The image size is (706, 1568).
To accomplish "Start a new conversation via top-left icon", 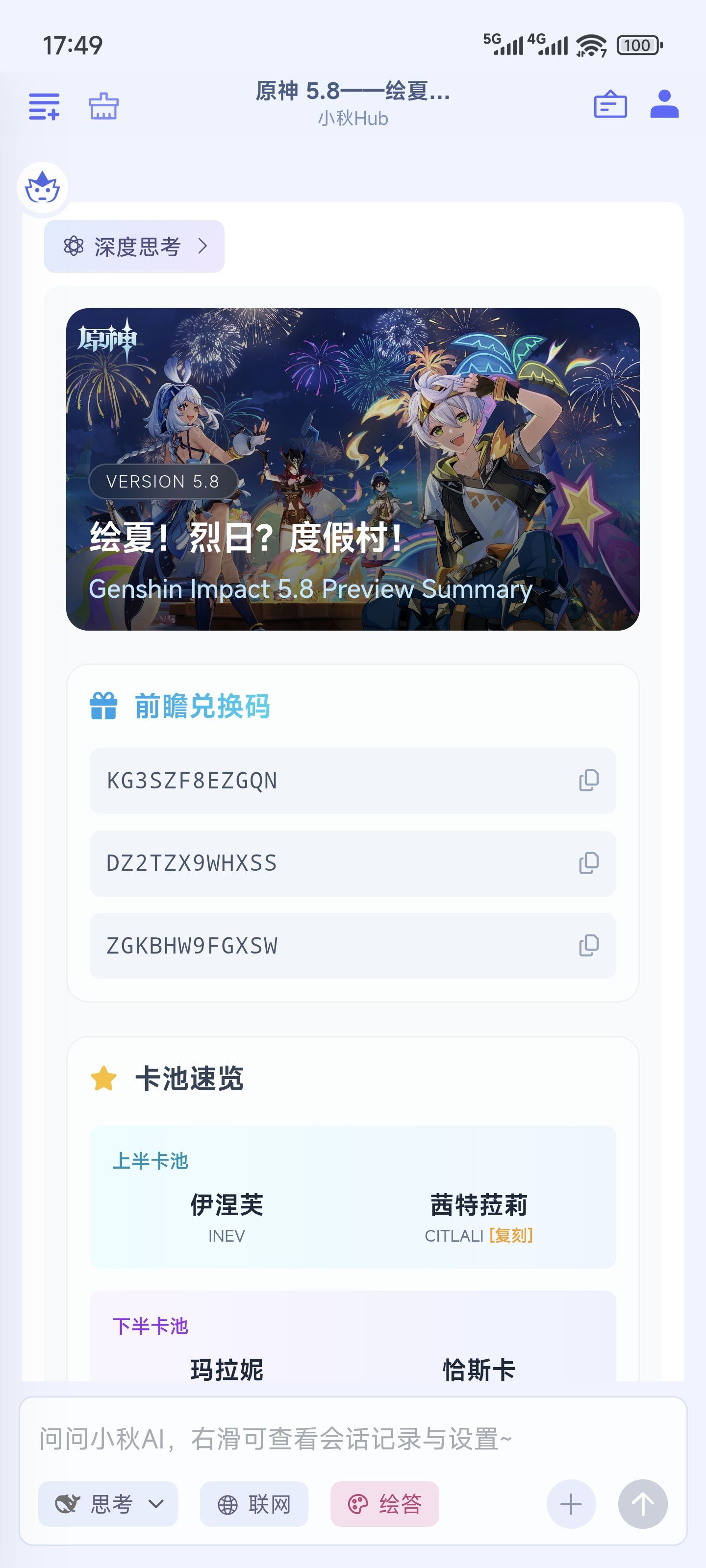I will (44, 106).
